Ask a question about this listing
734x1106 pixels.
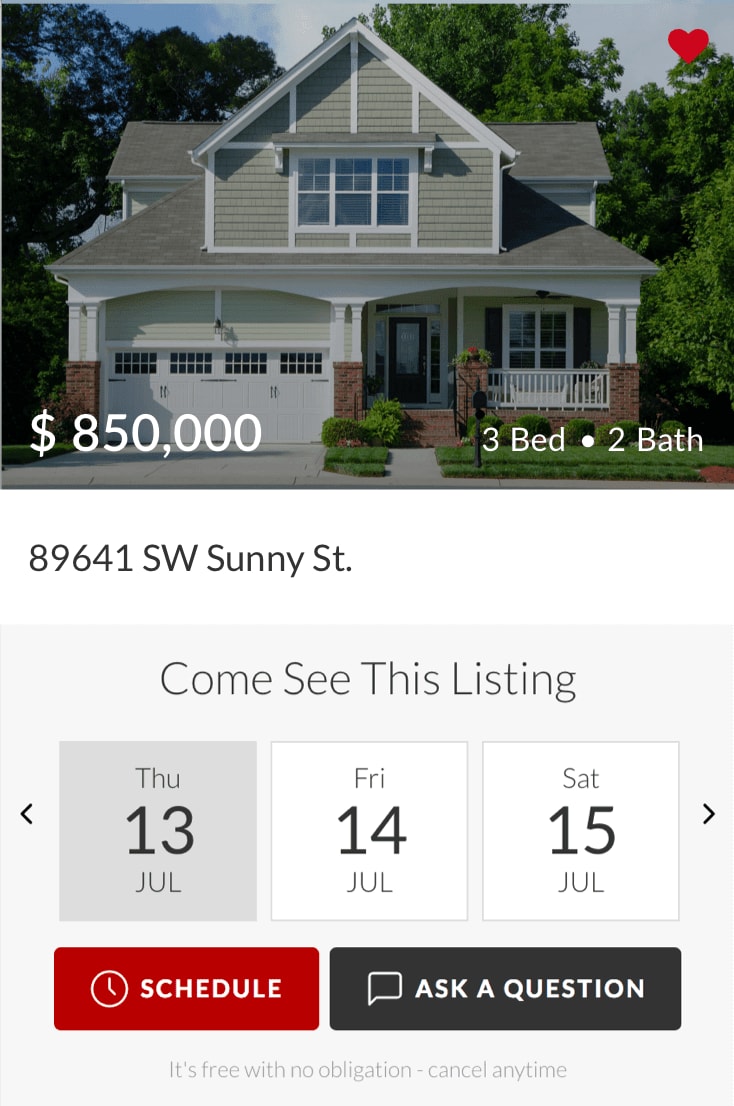[505, 988]
